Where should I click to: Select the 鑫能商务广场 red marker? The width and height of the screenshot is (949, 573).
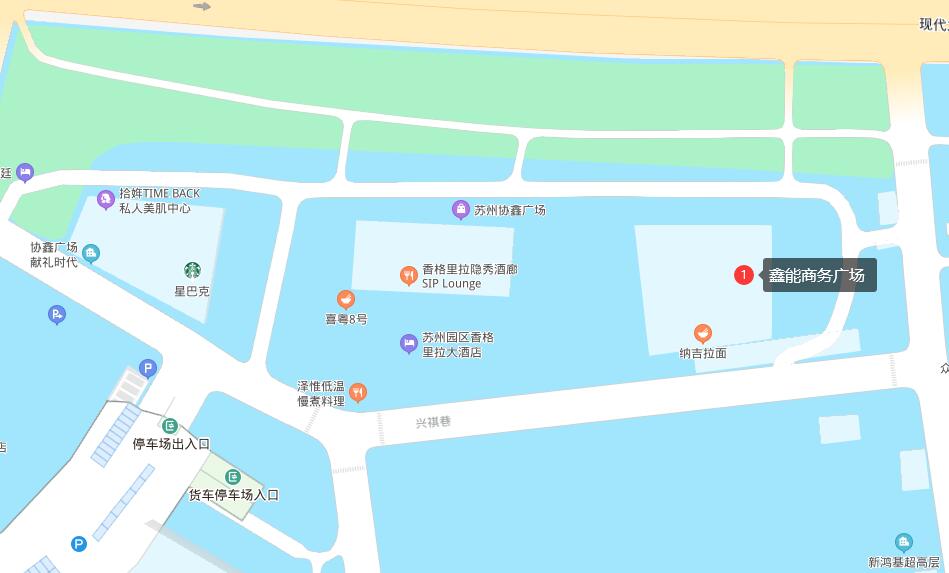743,275
